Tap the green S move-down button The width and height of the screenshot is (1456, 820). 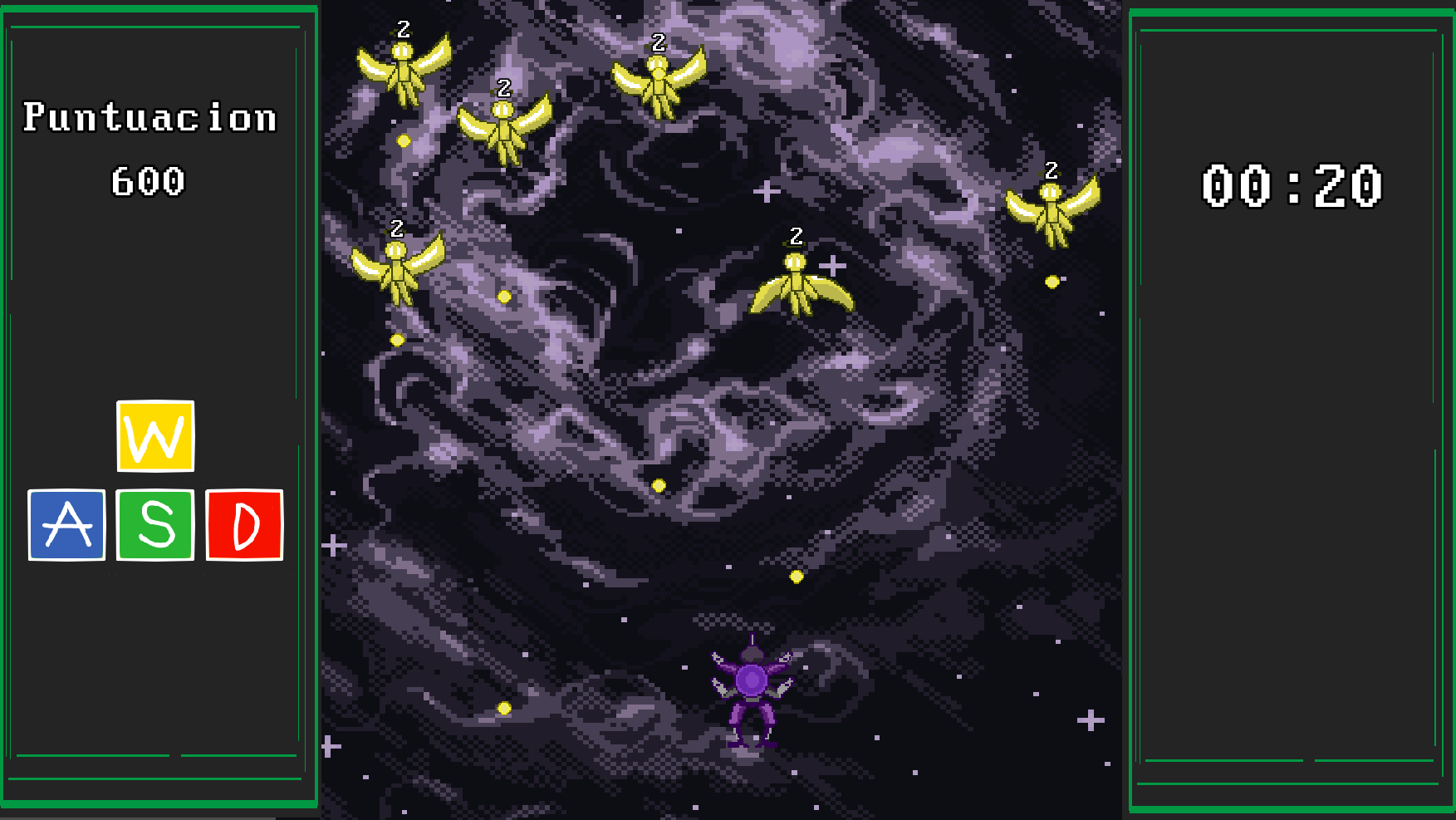click(155, 525)
